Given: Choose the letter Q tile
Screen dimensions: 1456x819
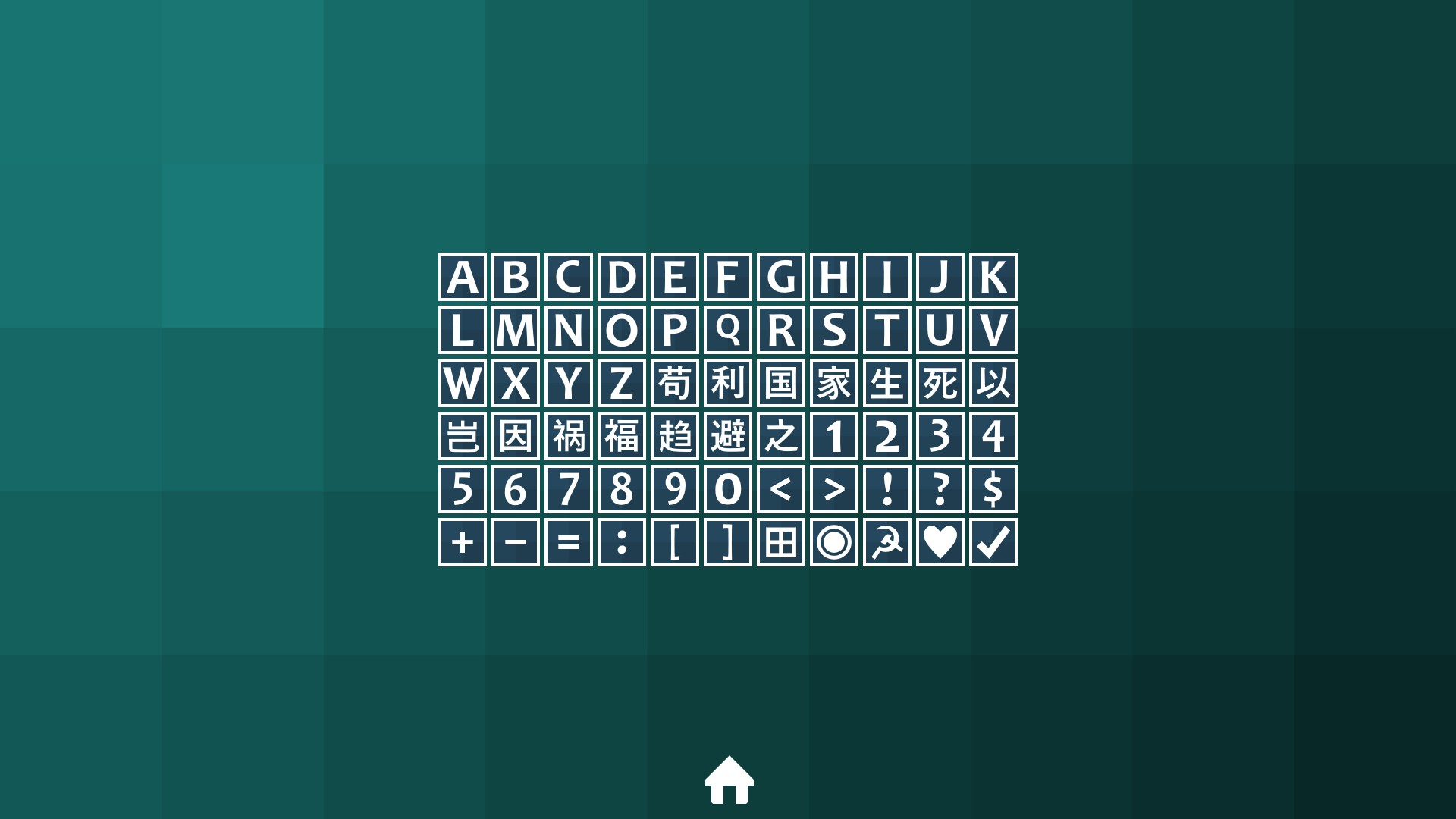Looking at the screenshot, I should pos(728,330).
